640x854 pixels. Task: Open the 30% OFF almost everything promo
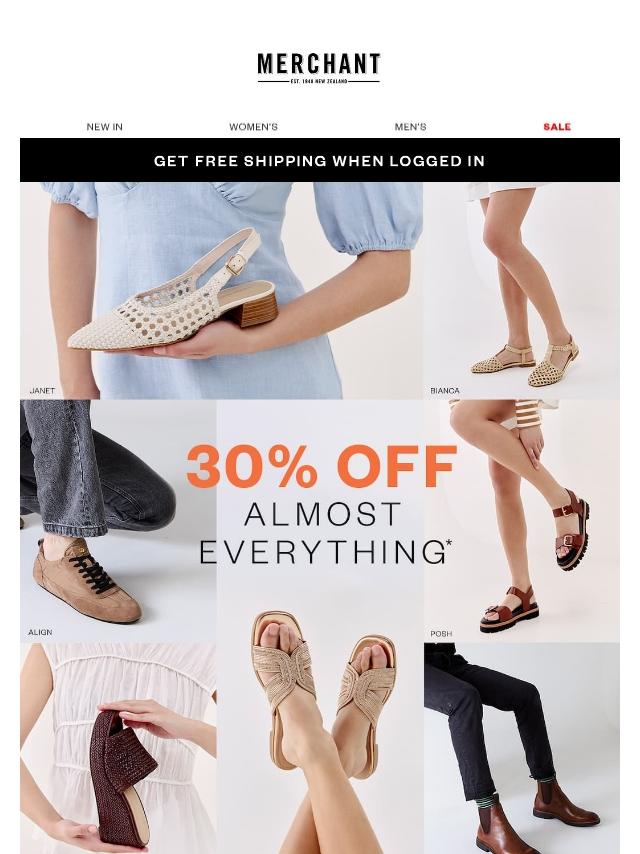pyautogui.click(x=321, y=504)
